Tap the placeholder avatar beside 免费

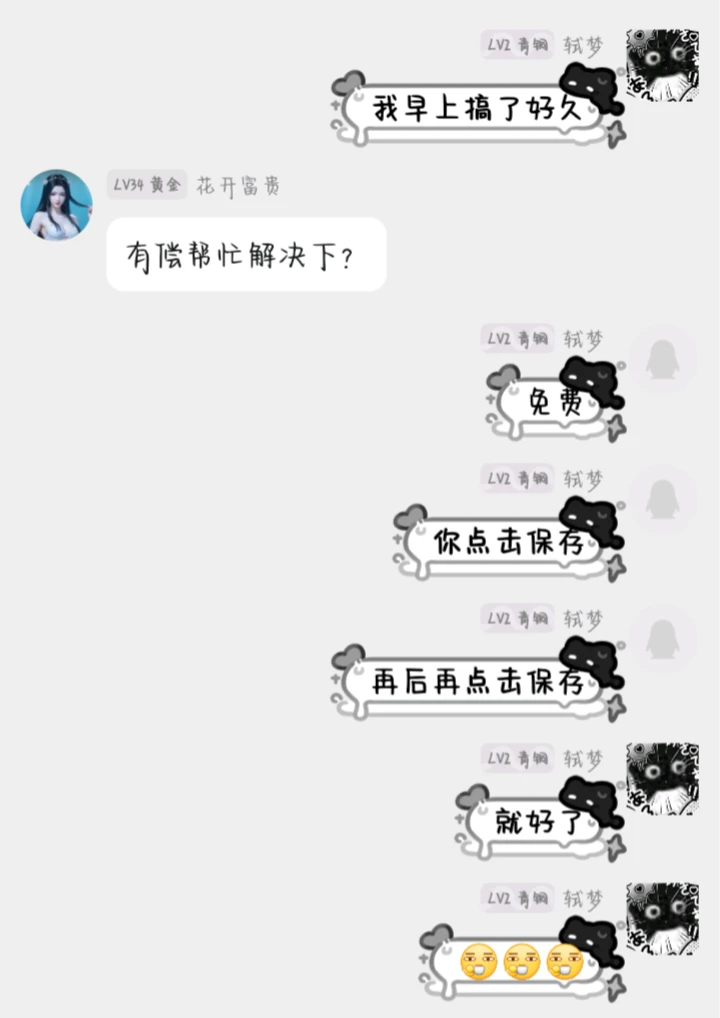[662, 359]
